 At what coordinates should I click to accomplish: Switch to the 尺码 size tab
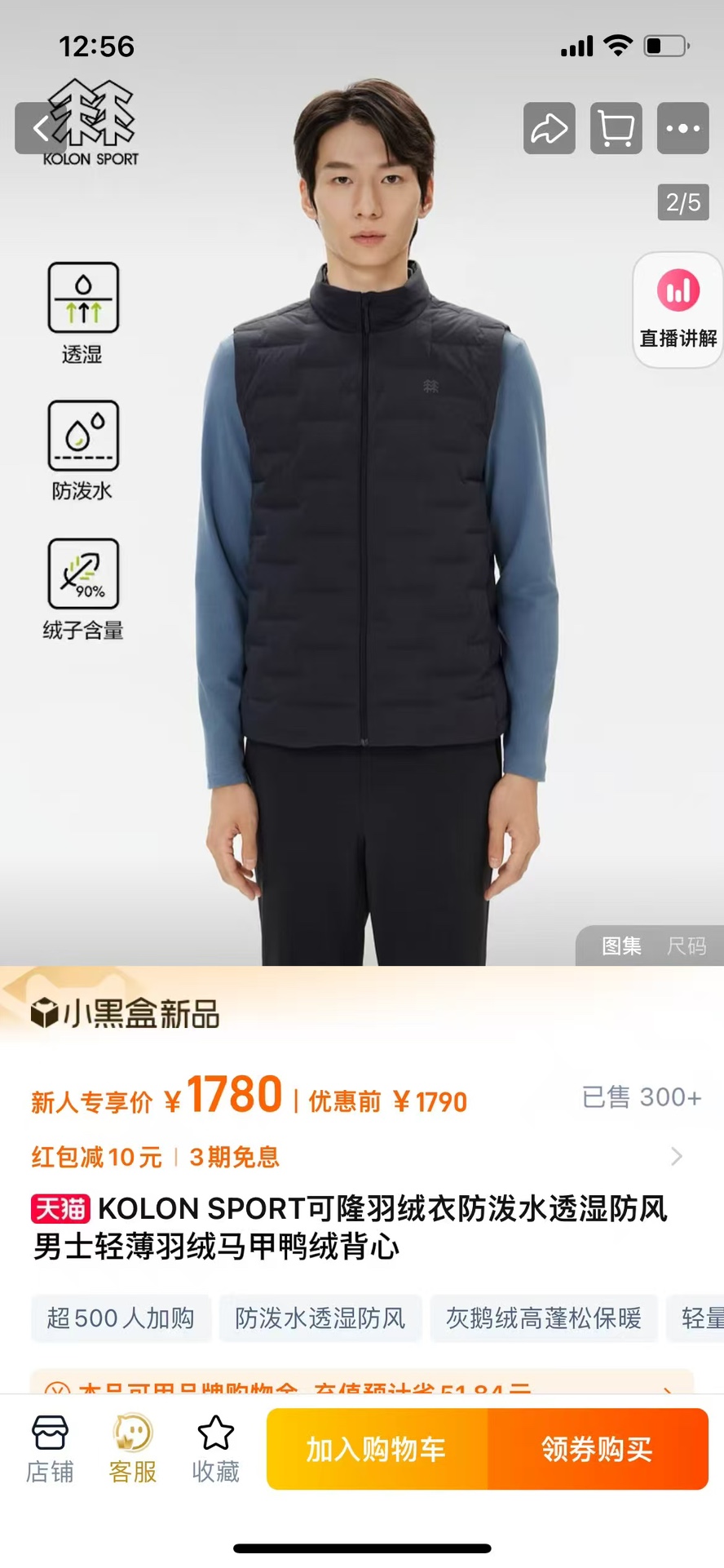[x=686, y=946]
